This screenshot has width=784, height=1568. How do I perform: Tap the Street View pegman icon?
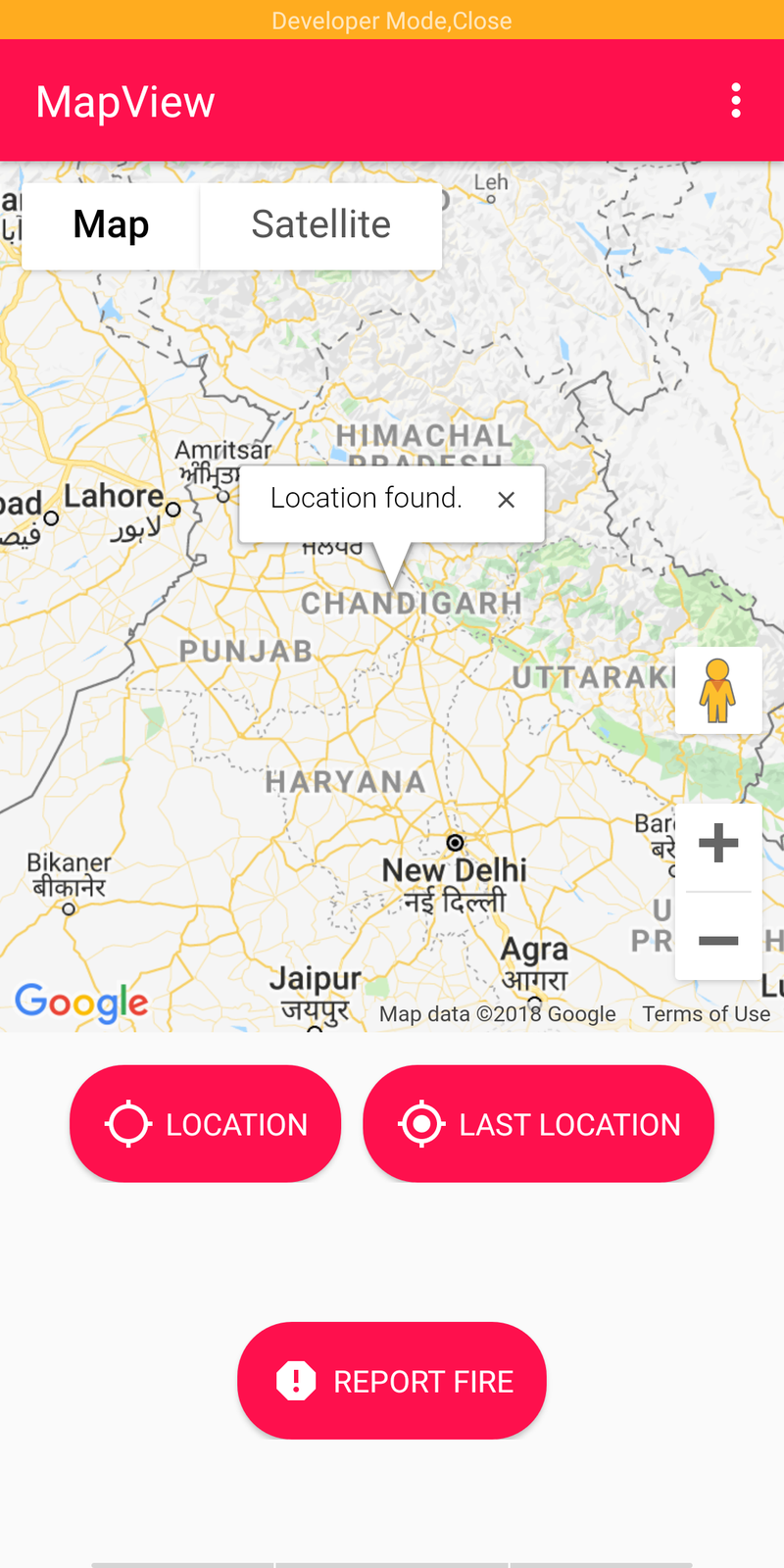click(718, 690)
